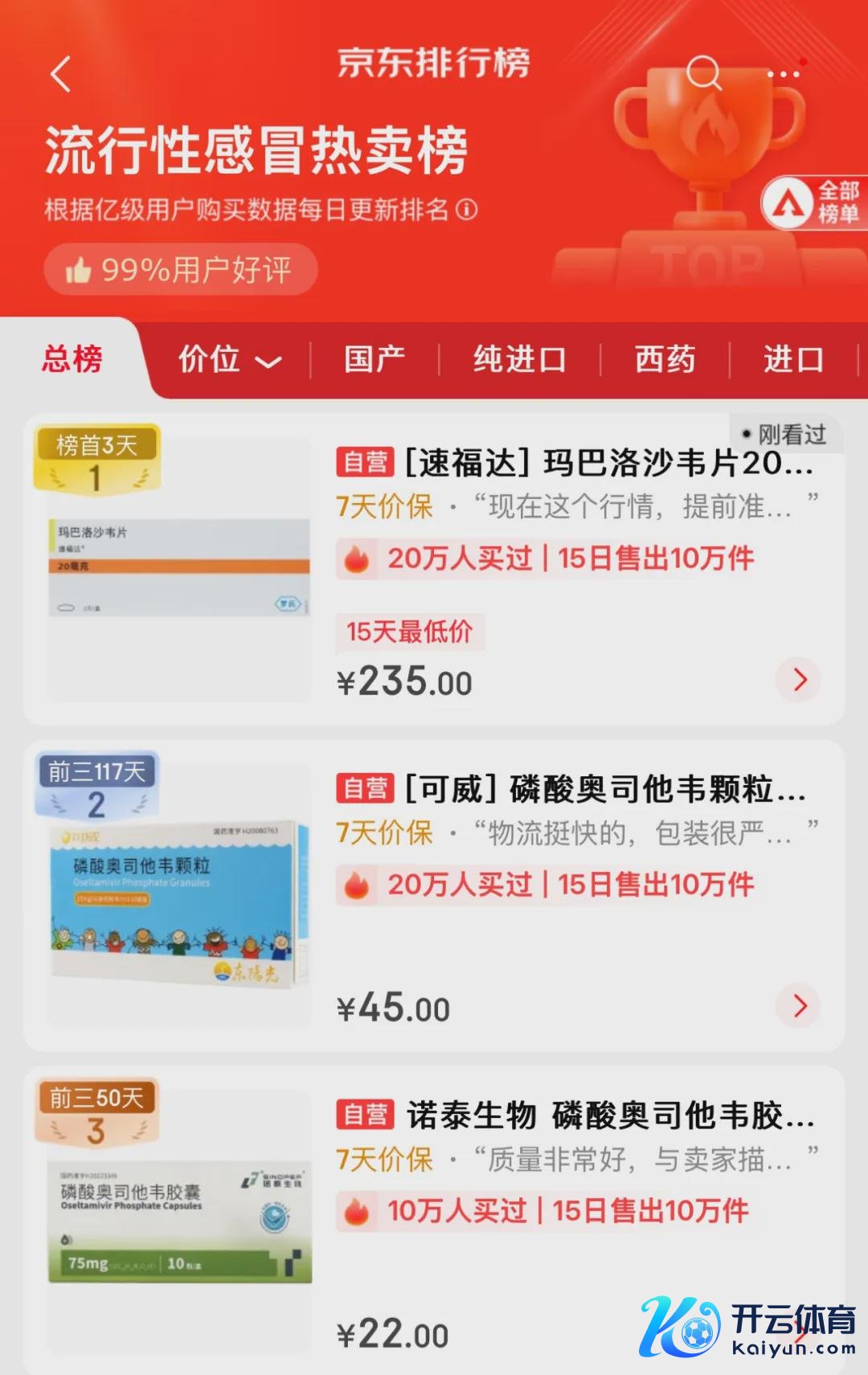Expand the 价位 price filter dropdown
868x1375 pixels.
[229, 359]
